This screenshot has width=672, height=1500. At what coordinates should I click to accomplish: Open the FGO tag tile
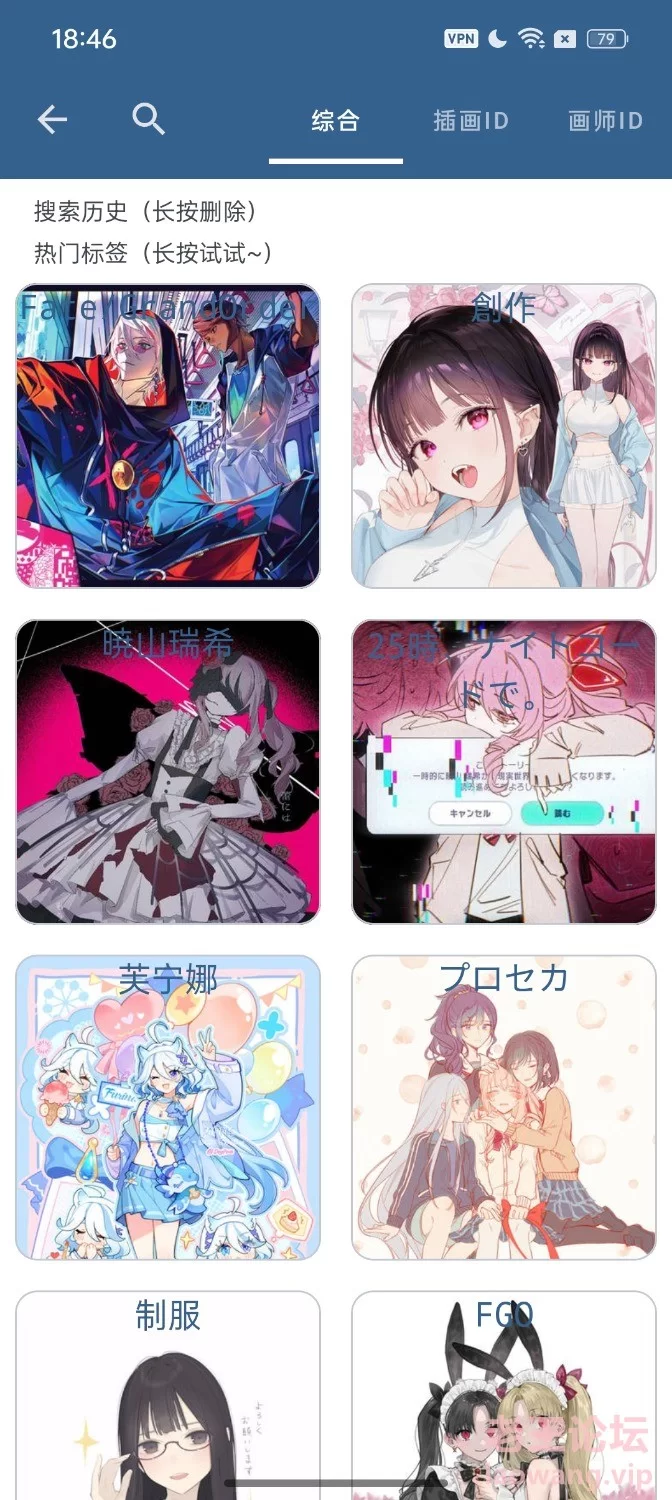pos(504,1396)
